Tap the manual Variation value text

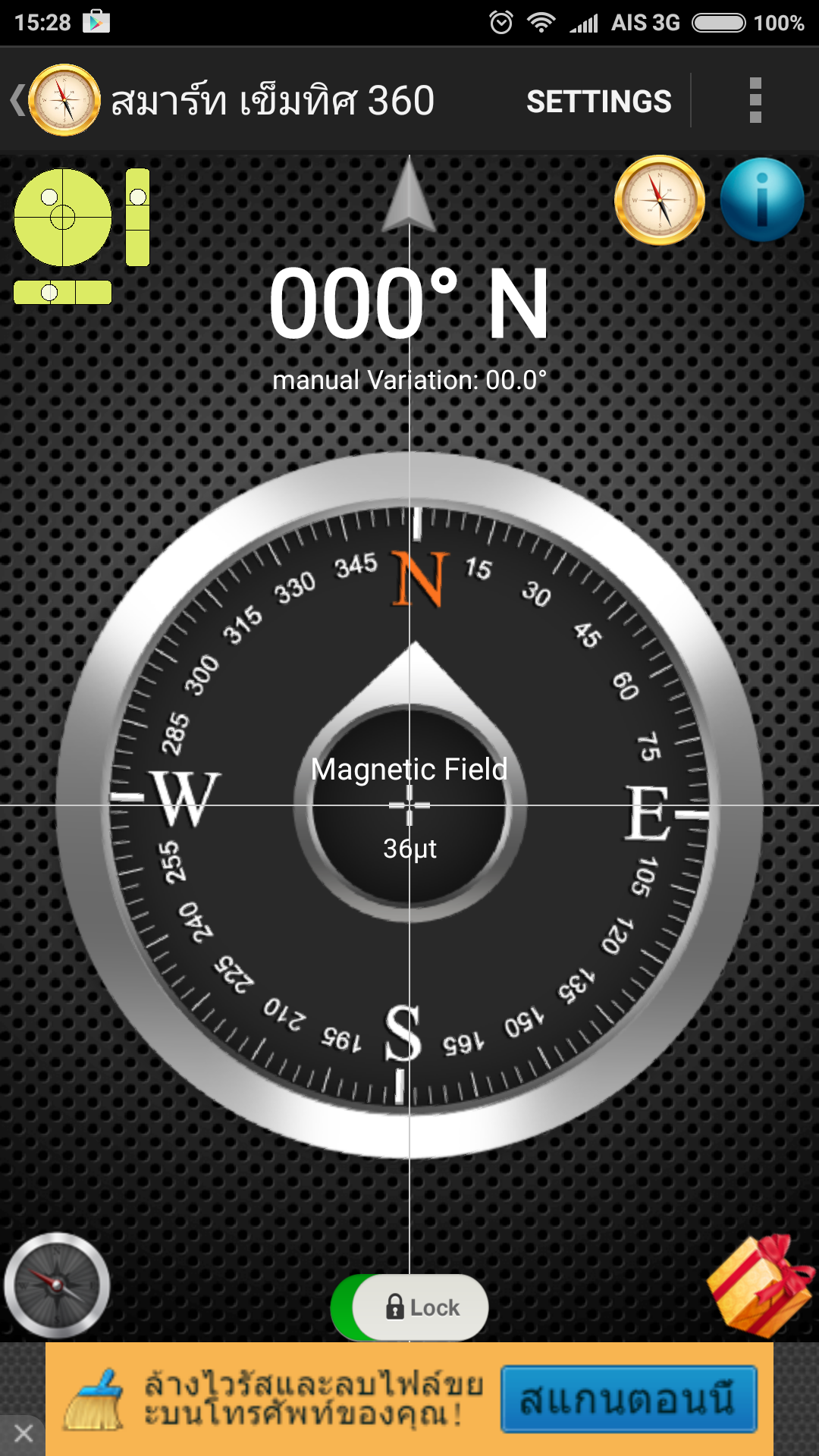[409, 379]
